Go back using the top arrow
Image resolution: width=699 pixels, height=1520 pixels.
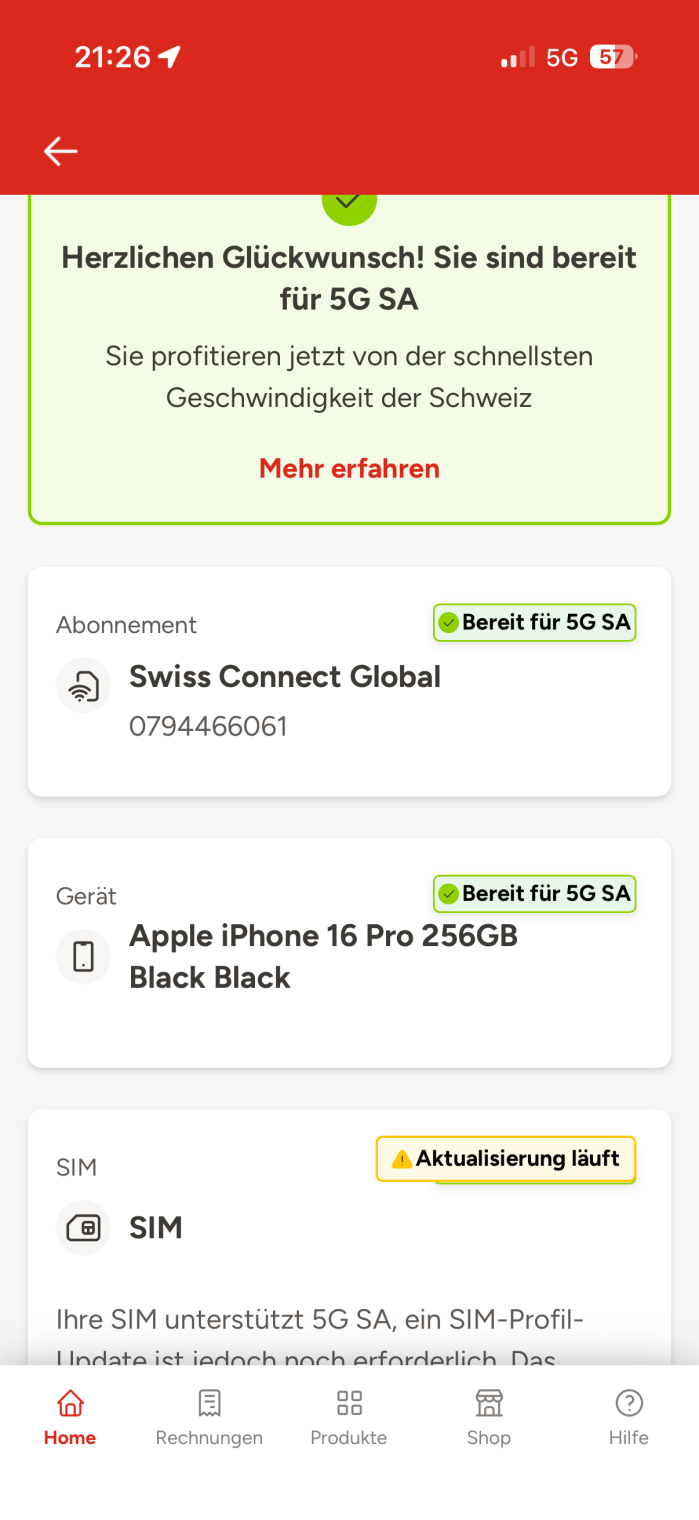pyautogui.click(x=60, y=151)
